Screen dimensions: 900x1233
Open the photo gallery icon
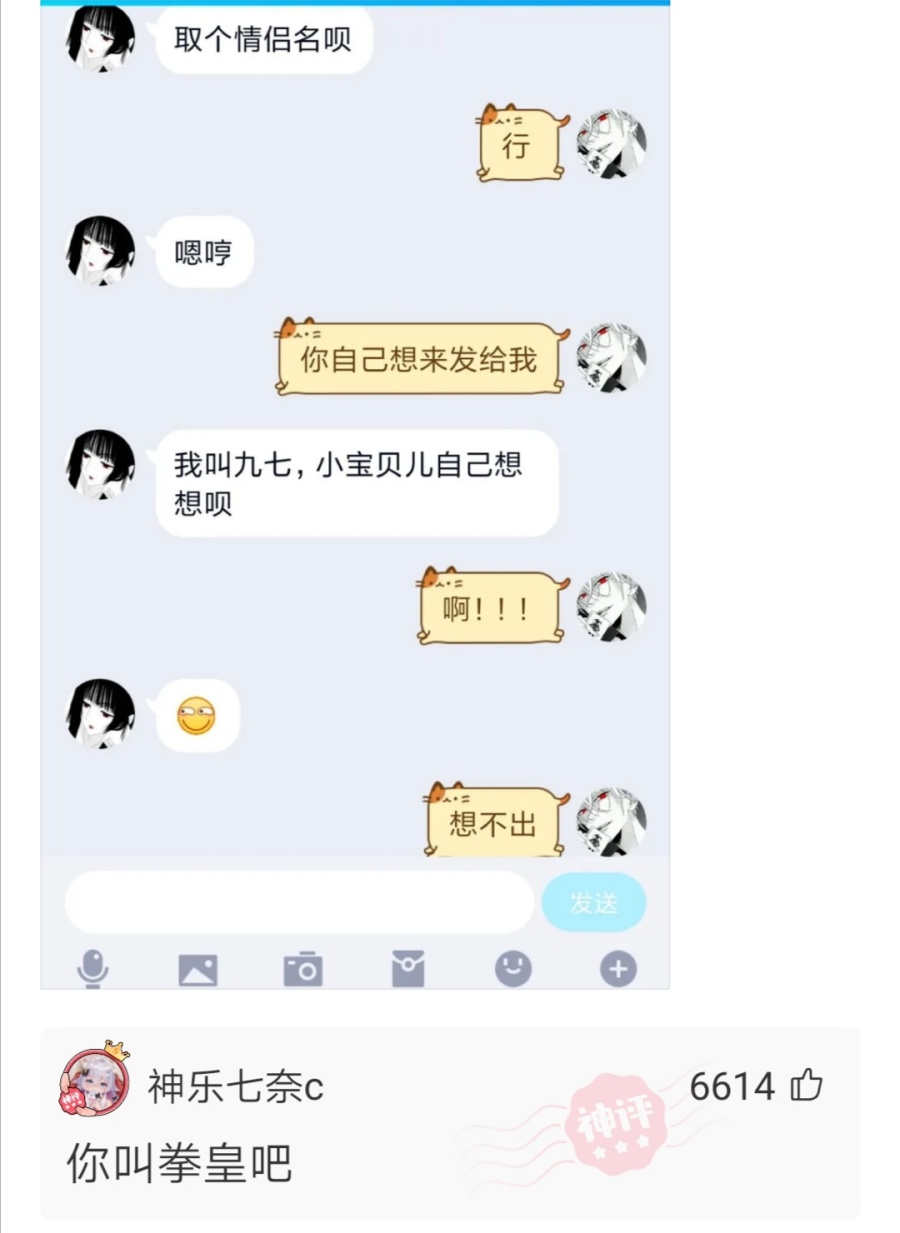(x=198, y=968)
